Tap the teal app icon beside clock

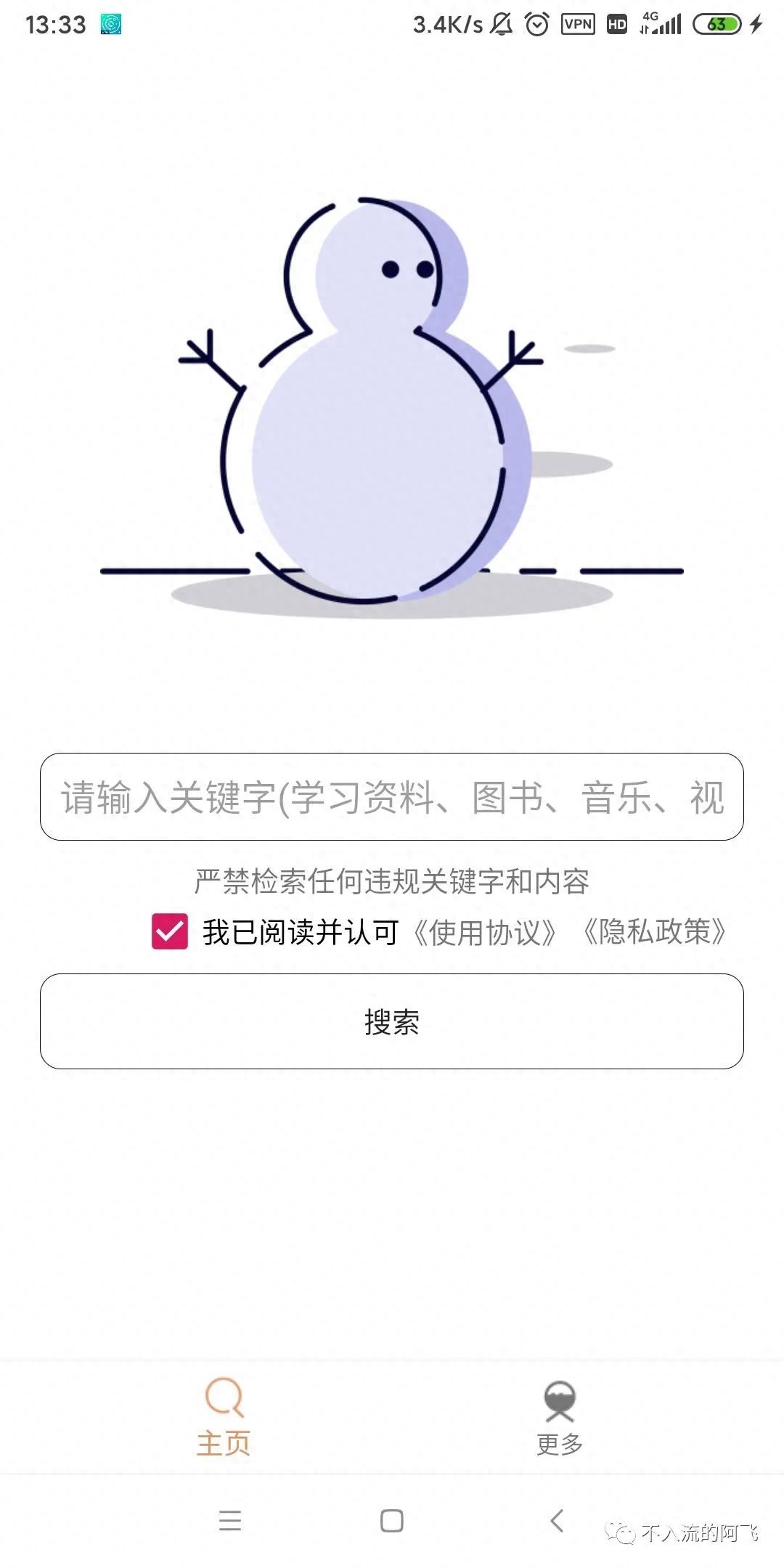(x=110, y=24)
